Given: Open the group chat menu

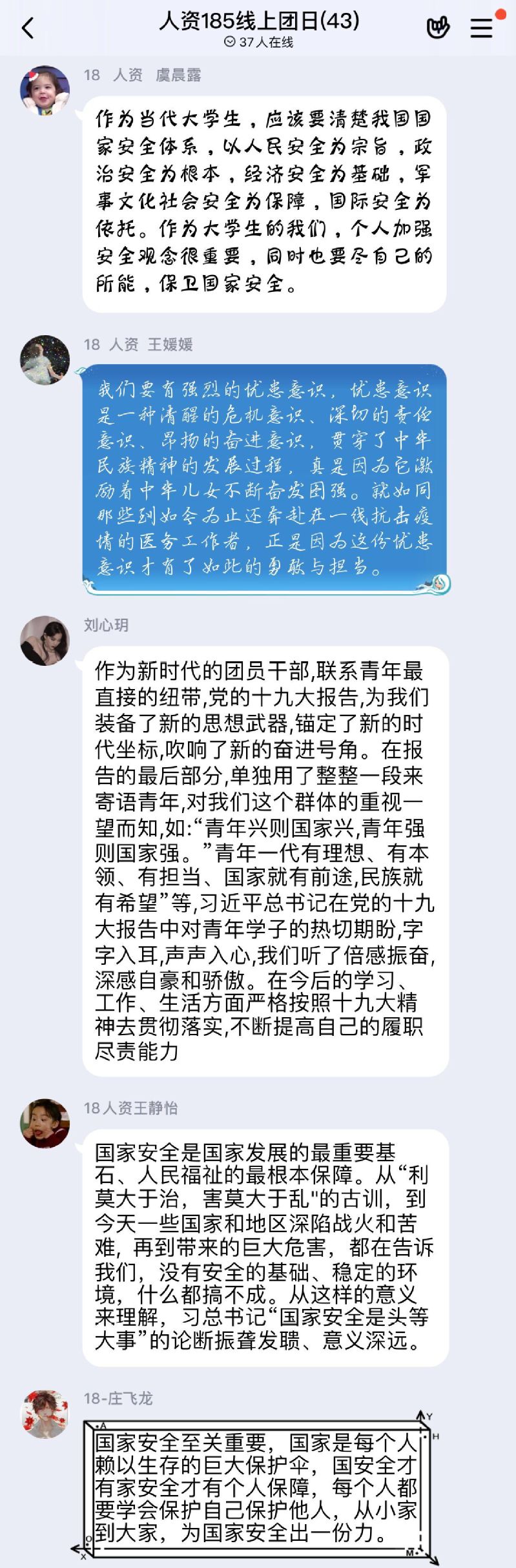Looking at the screenshot, I should pos(481,28).
